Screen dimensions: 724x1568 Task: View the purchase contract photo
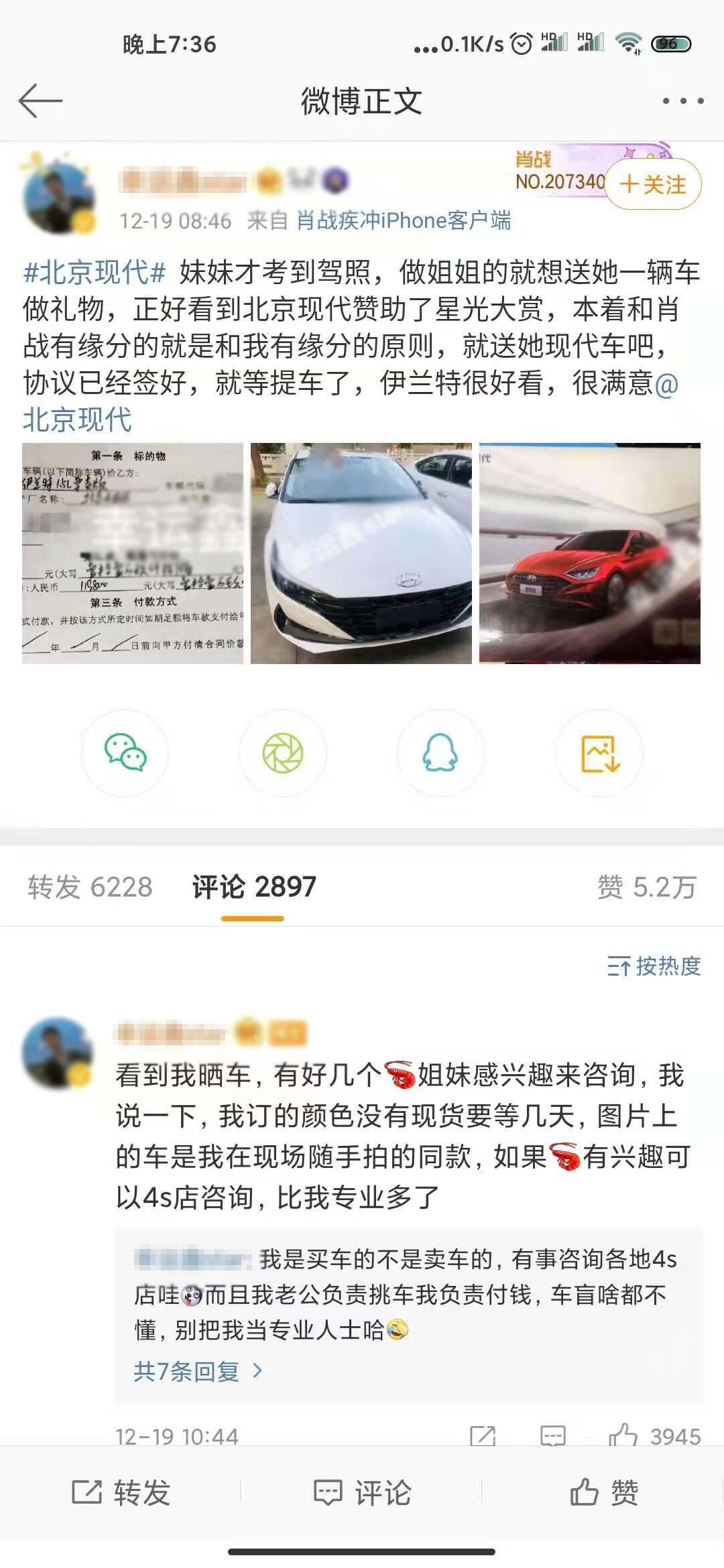133,553
